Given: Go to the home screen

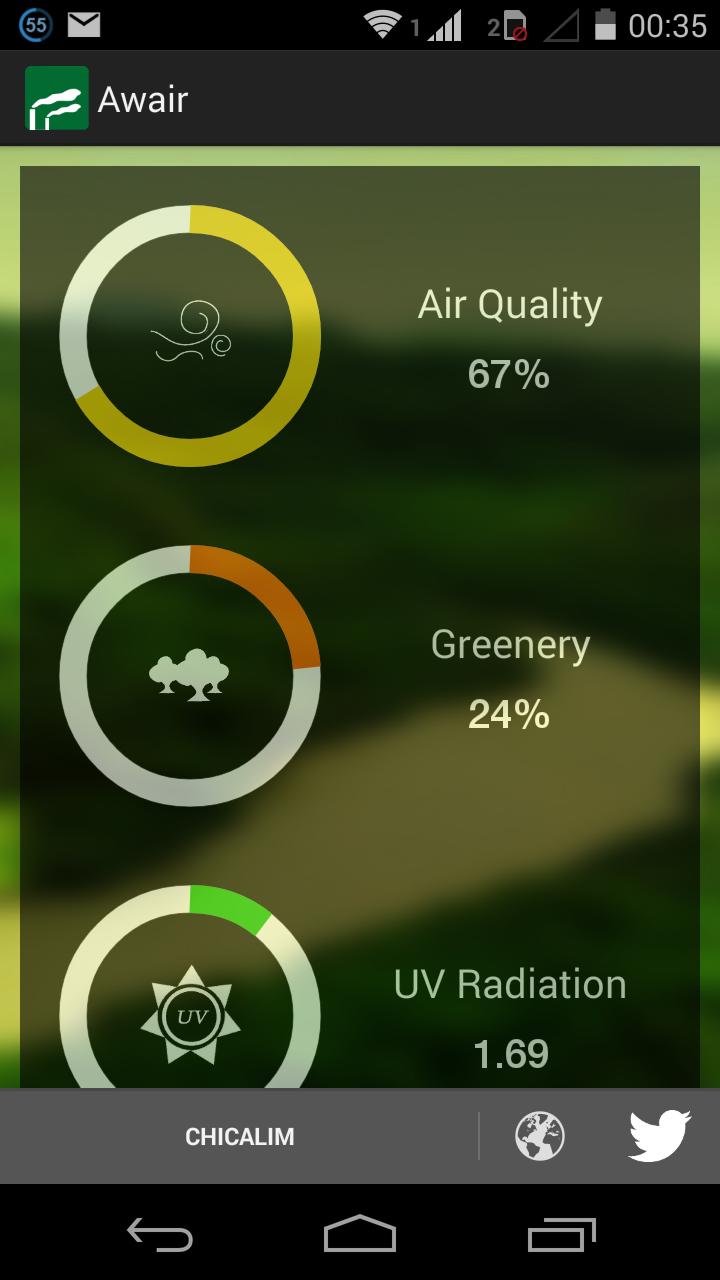Looking at the screenshot, I should click(360, 1234).
